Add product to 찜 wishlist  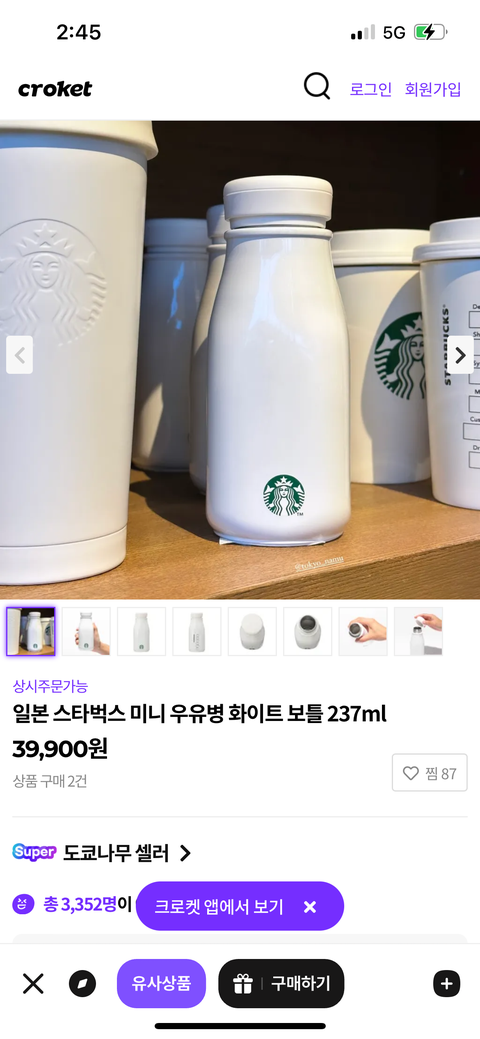coord(430,773)
